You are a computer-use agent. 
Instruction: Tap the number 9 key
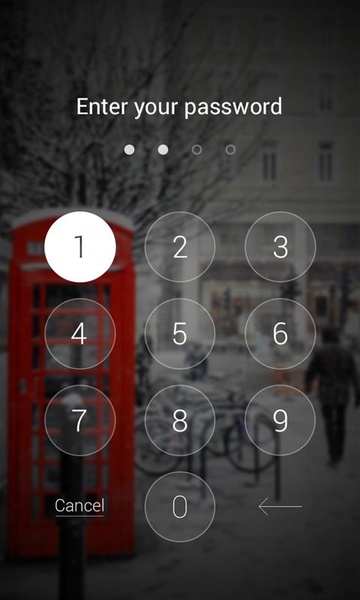pos(280,420)
